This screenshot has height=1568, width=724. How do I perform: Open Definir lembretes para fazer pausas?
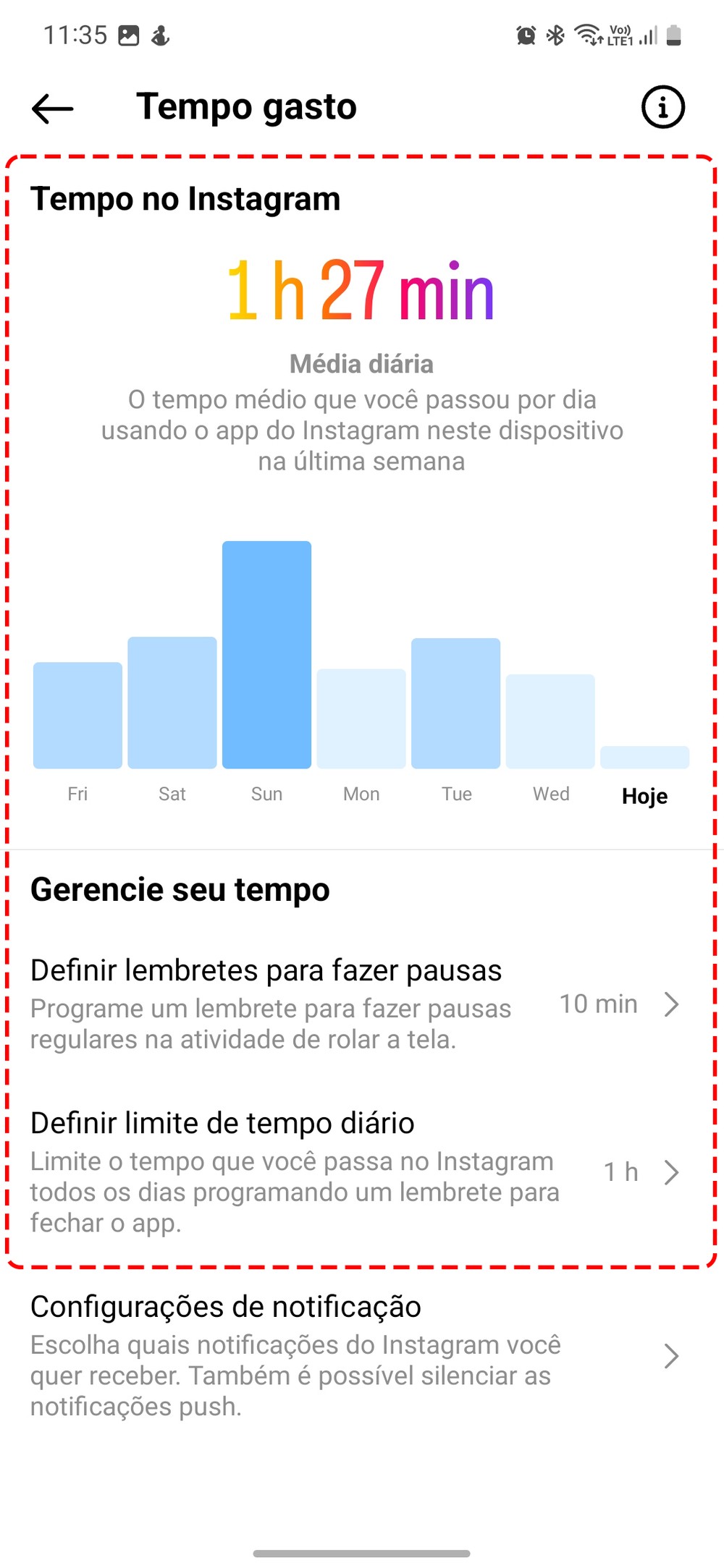[x=355, y=1004]
